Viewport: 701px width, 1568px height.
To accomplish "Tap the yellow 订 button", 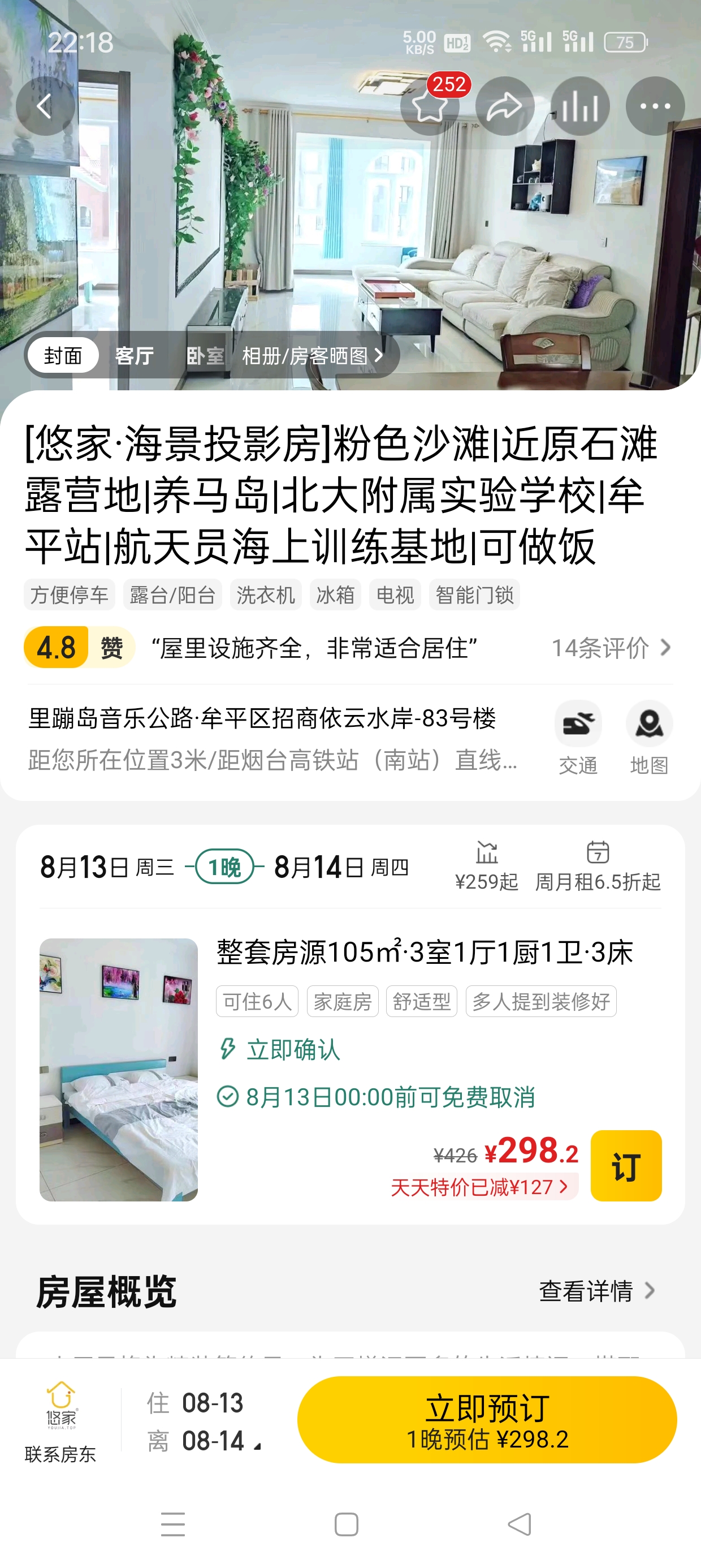I will coord(626,1166).
